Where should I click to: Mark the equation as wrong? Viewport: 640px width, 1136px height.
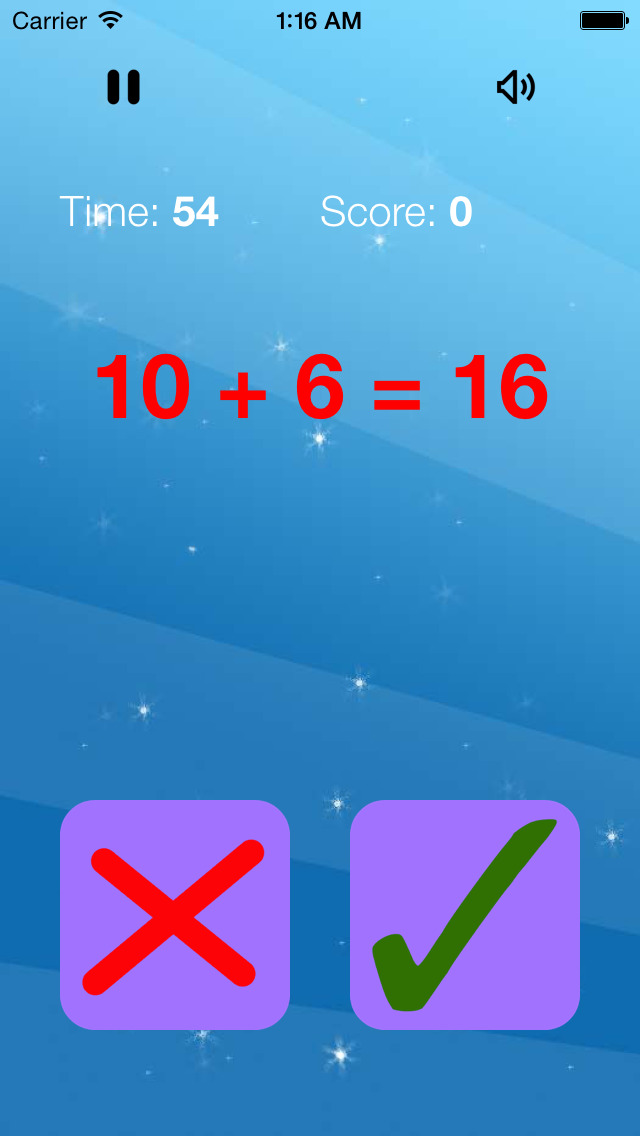tap(175, 914)
